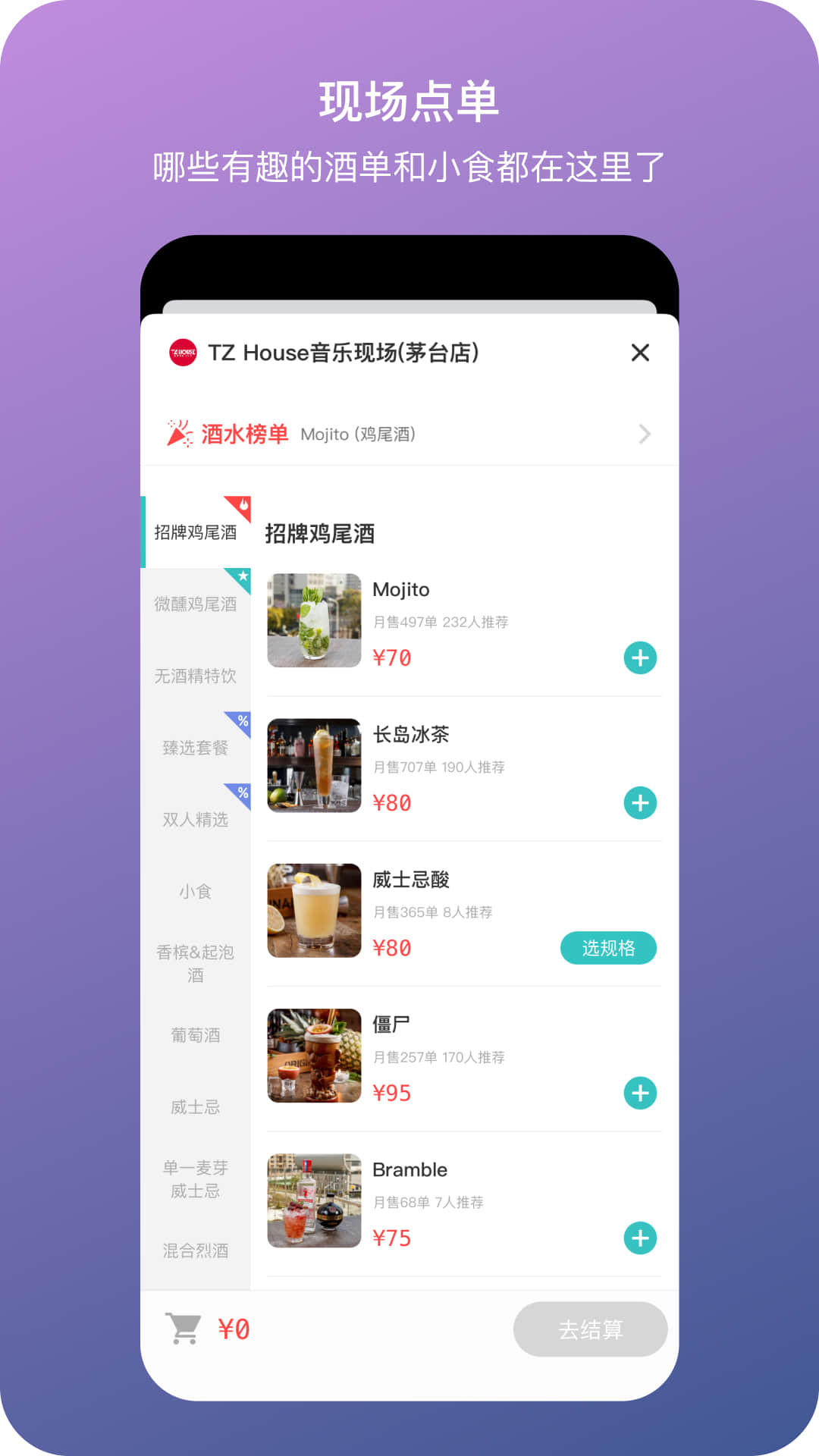Tap the 去结算 checkout button

point(590,1329)
